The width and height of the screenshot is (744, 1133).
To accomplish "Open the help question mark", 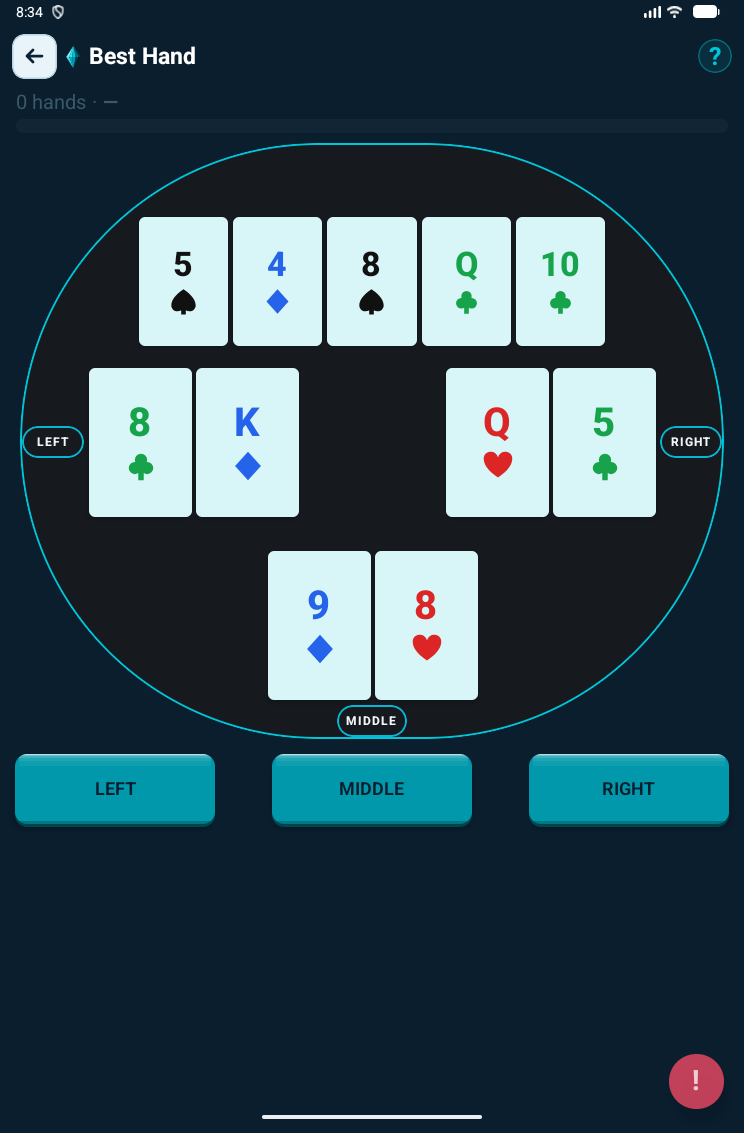I will pos(714,56).
